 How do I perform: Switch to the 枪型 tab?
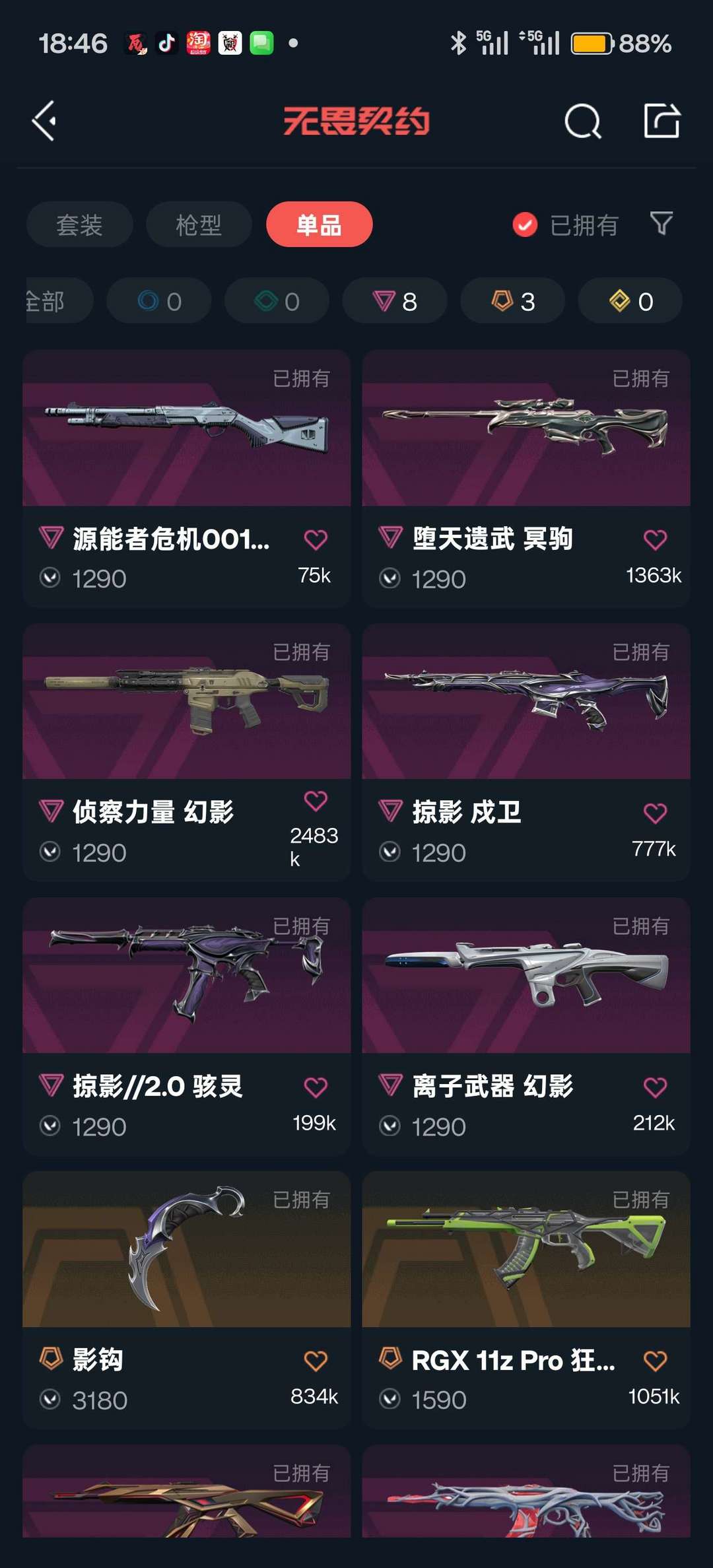click(199, 224)
